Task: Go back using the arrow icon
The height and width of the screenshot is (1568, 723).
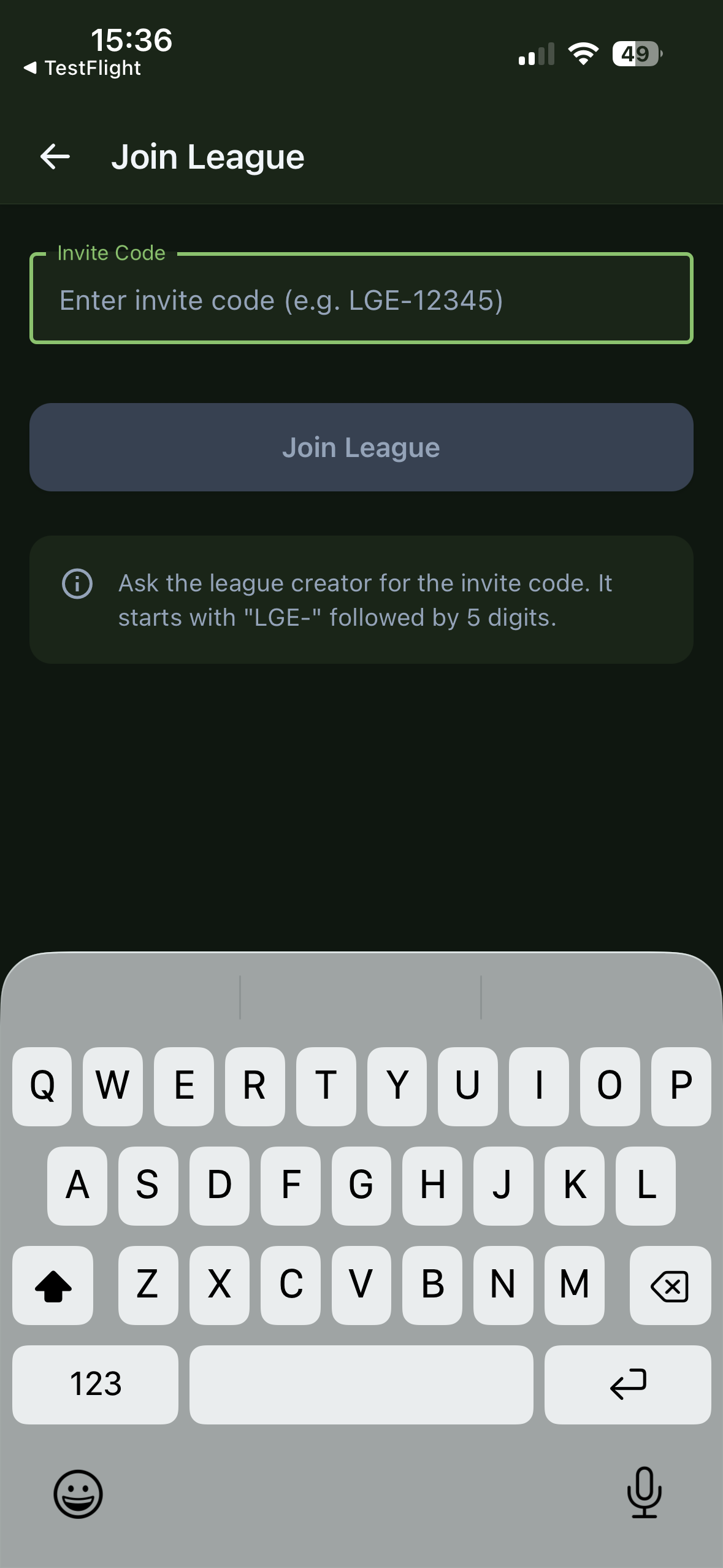Action: tap(55, 156)
